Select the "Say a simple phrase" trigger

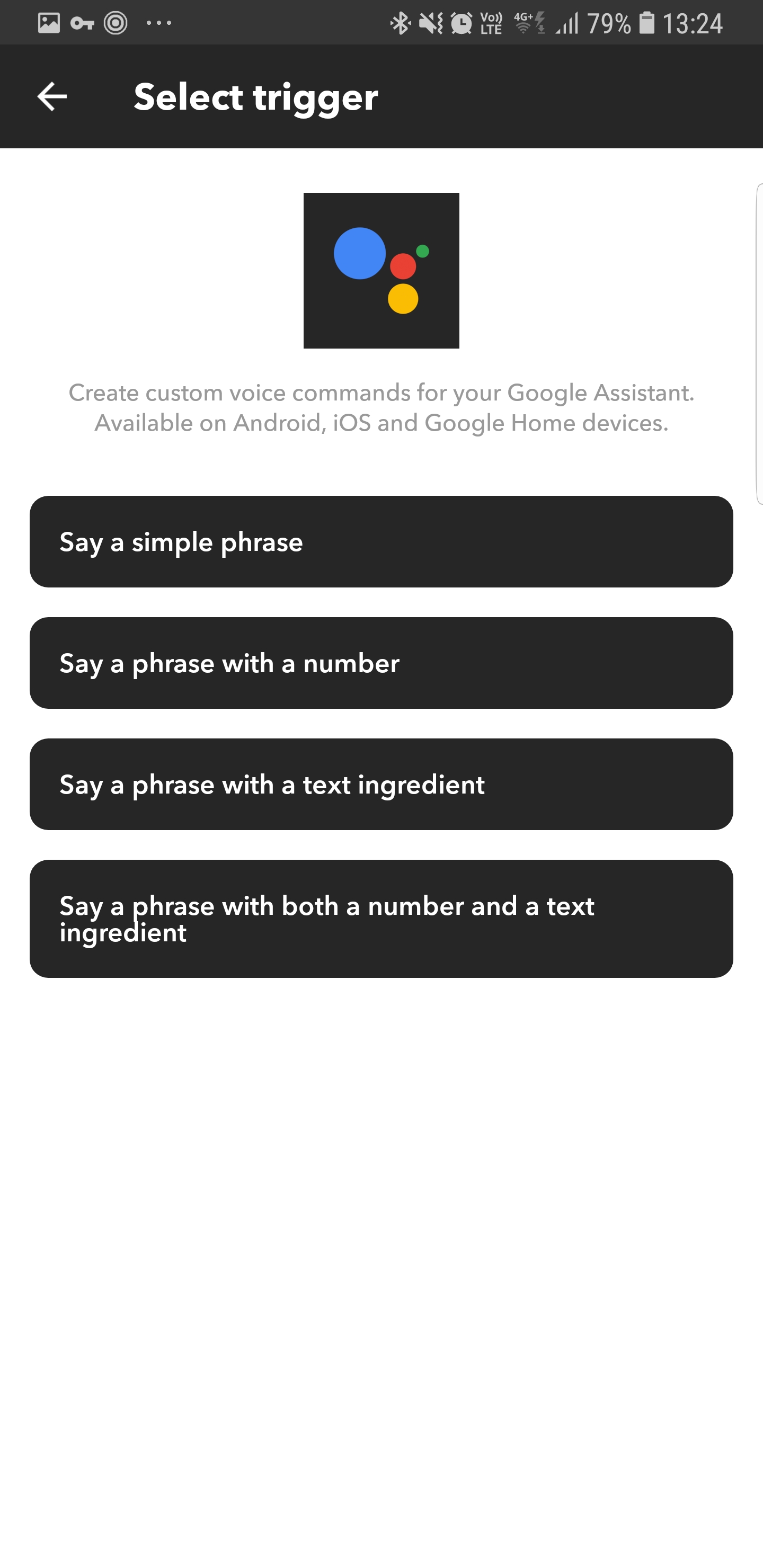(x=381, y=541)
